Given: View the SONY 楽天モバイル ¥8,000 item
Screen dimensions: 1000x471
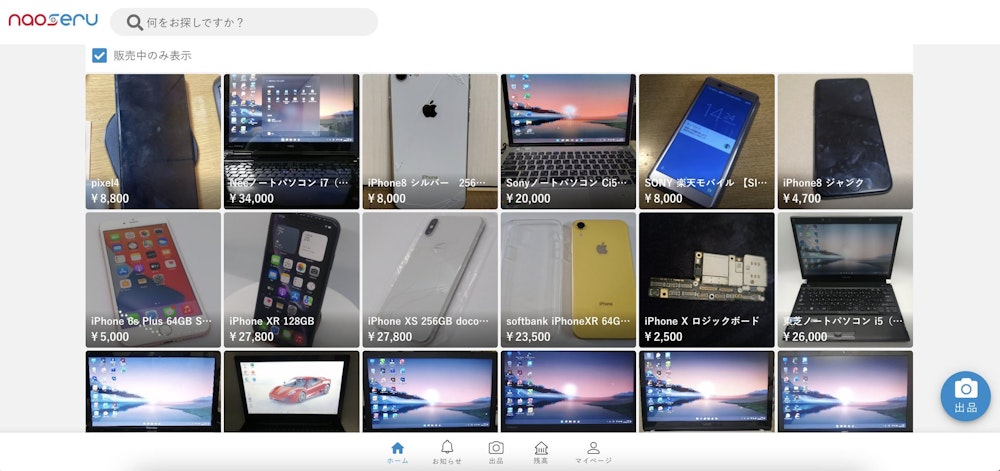Looking at the screenshot, I should [706, 140].
